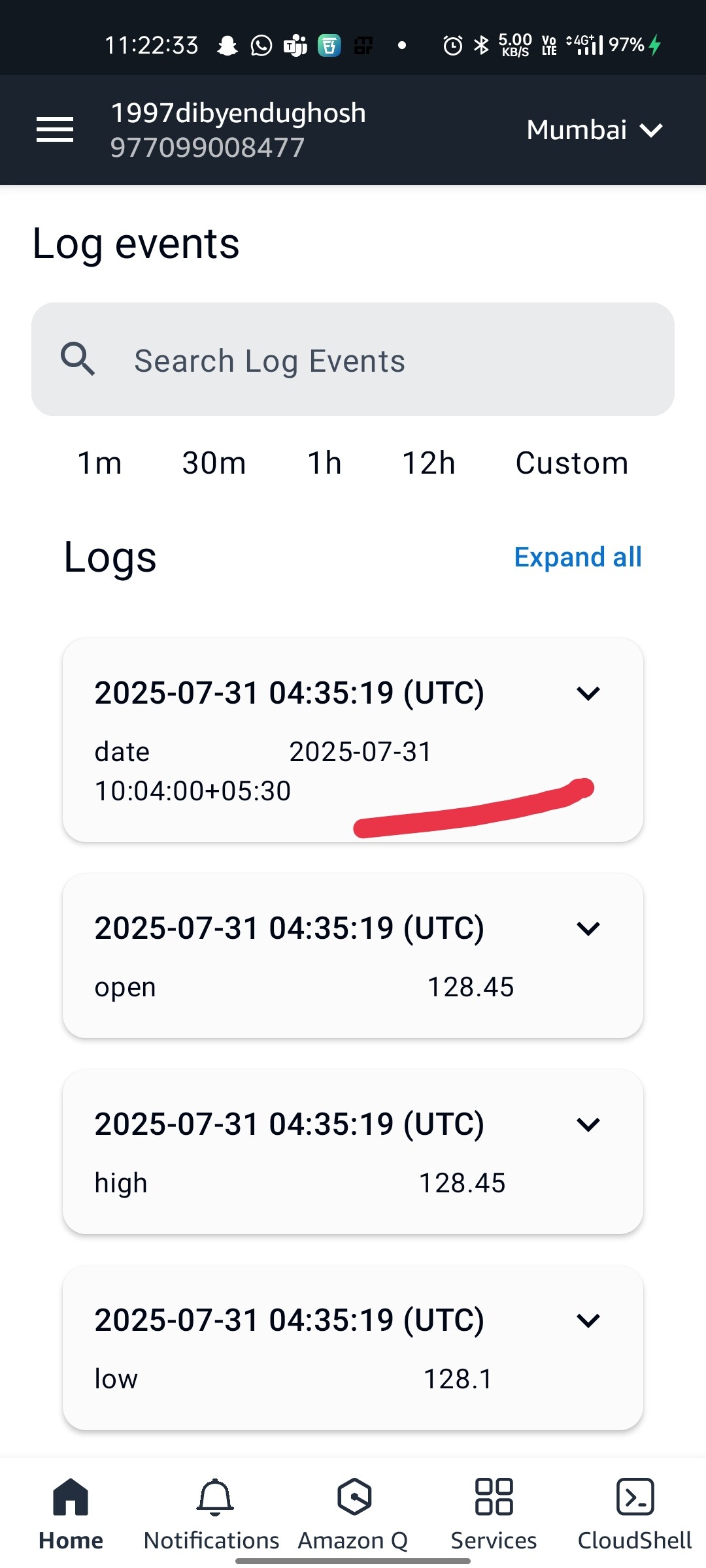Select the 12h time range
The height and width of the screenshot is (1568, 706).
(x=428, y=463)
